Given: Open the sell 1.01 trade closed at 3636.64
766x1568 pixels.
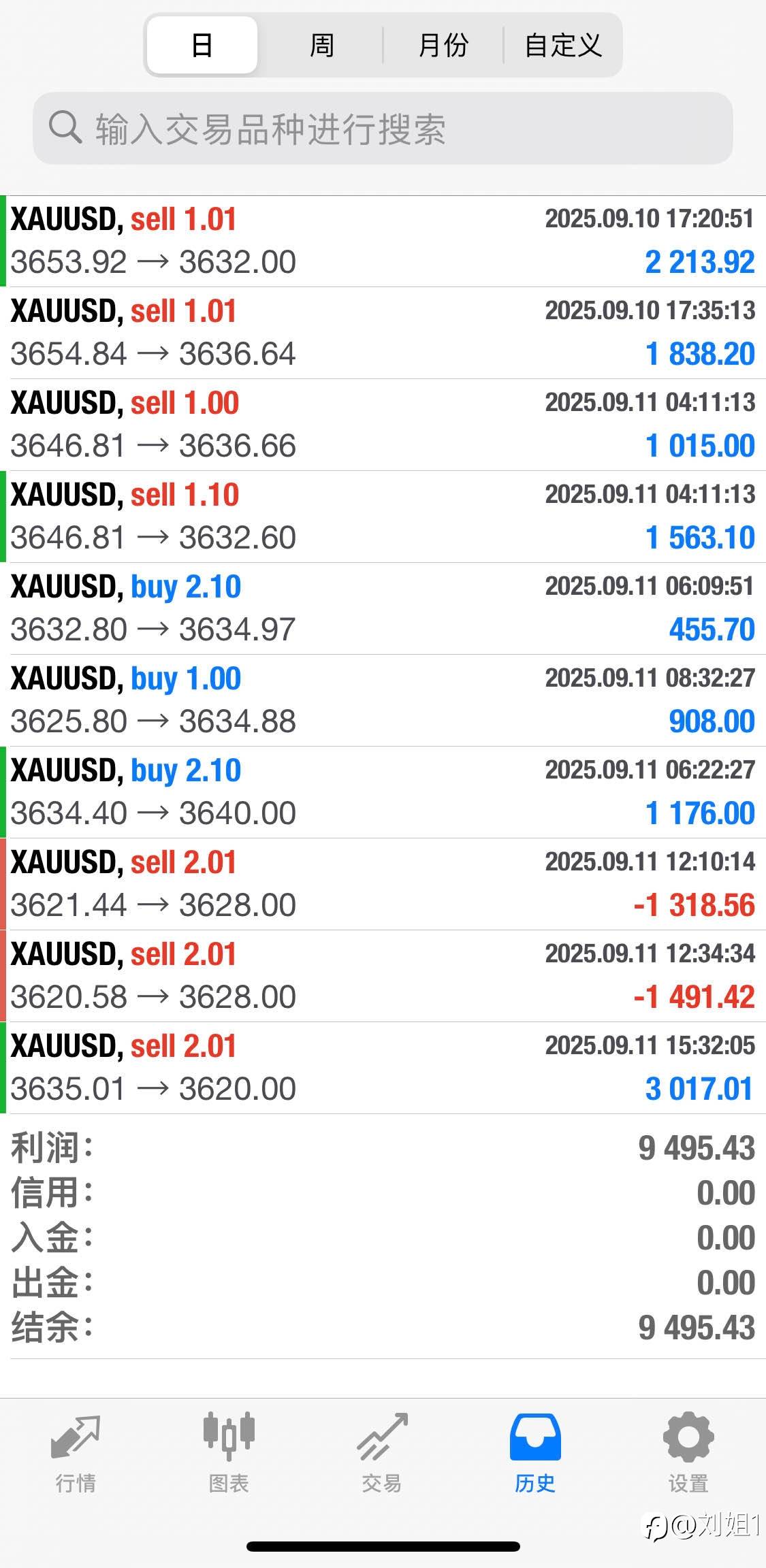Looking at the screenshot, I should tap(383, 333).
